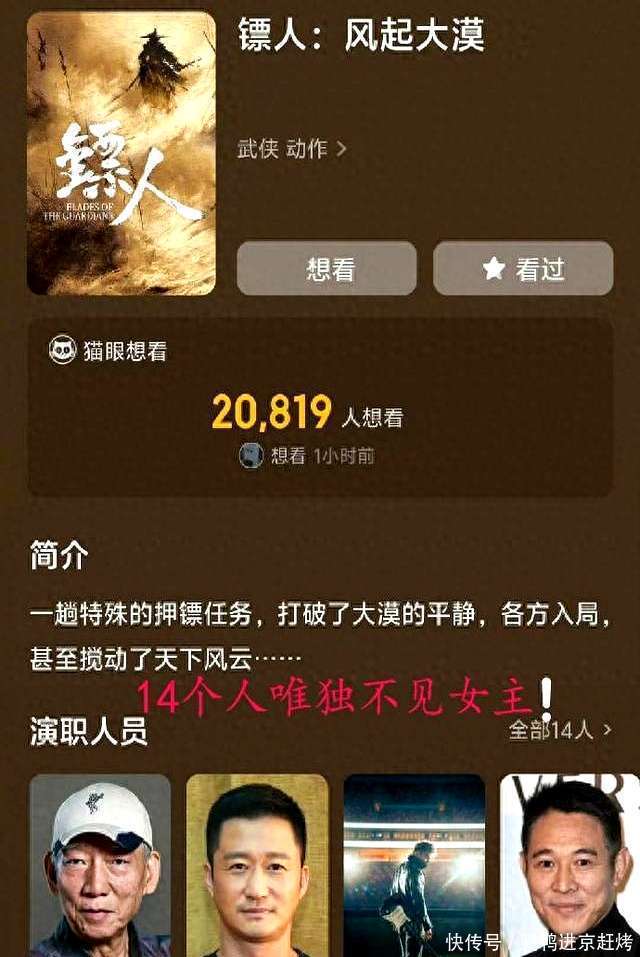
Task: Mark the movie as 看过
Action: tap(523, 268)
